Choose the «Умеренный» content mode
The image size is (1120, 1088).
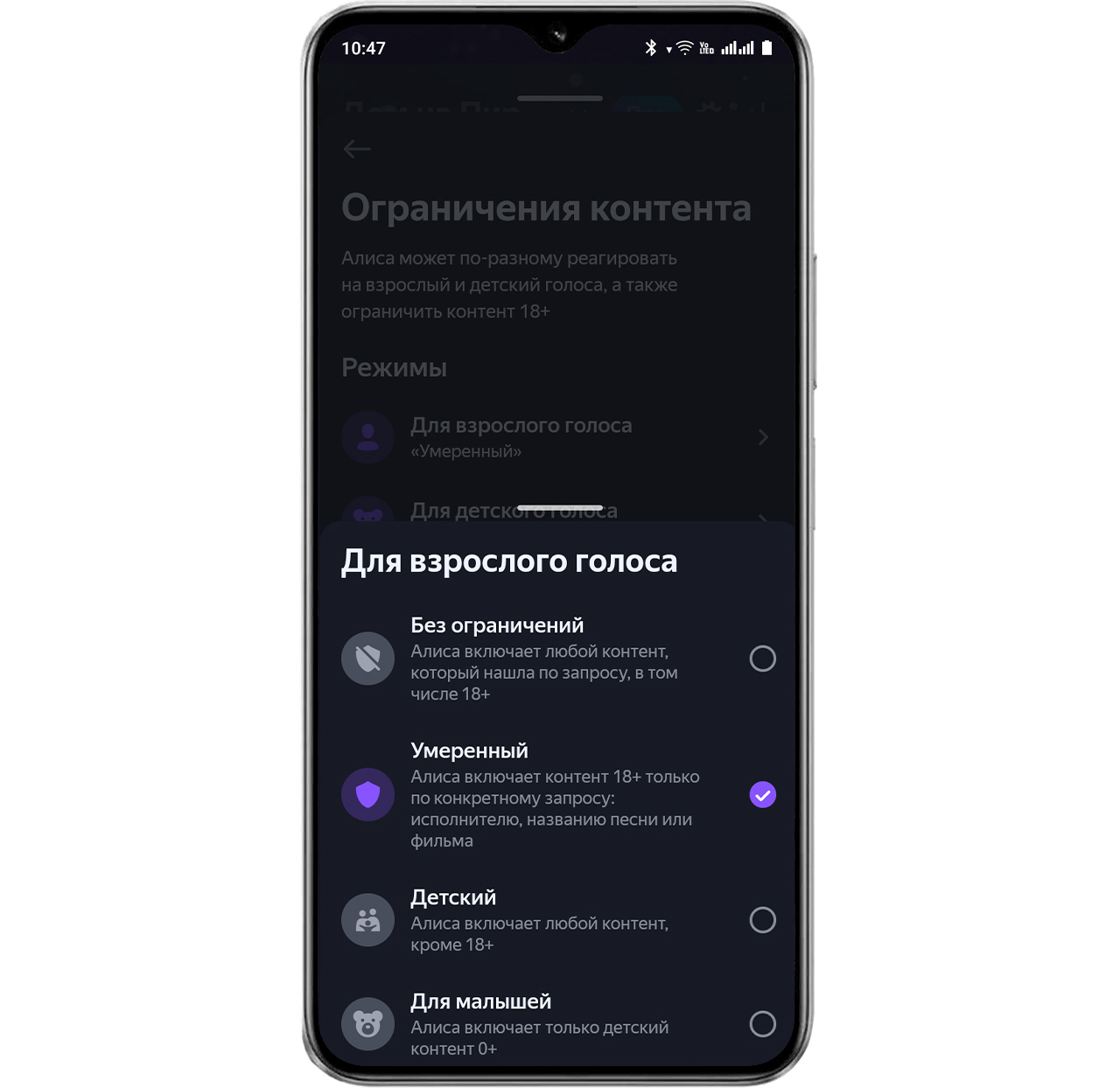point(762,795)
